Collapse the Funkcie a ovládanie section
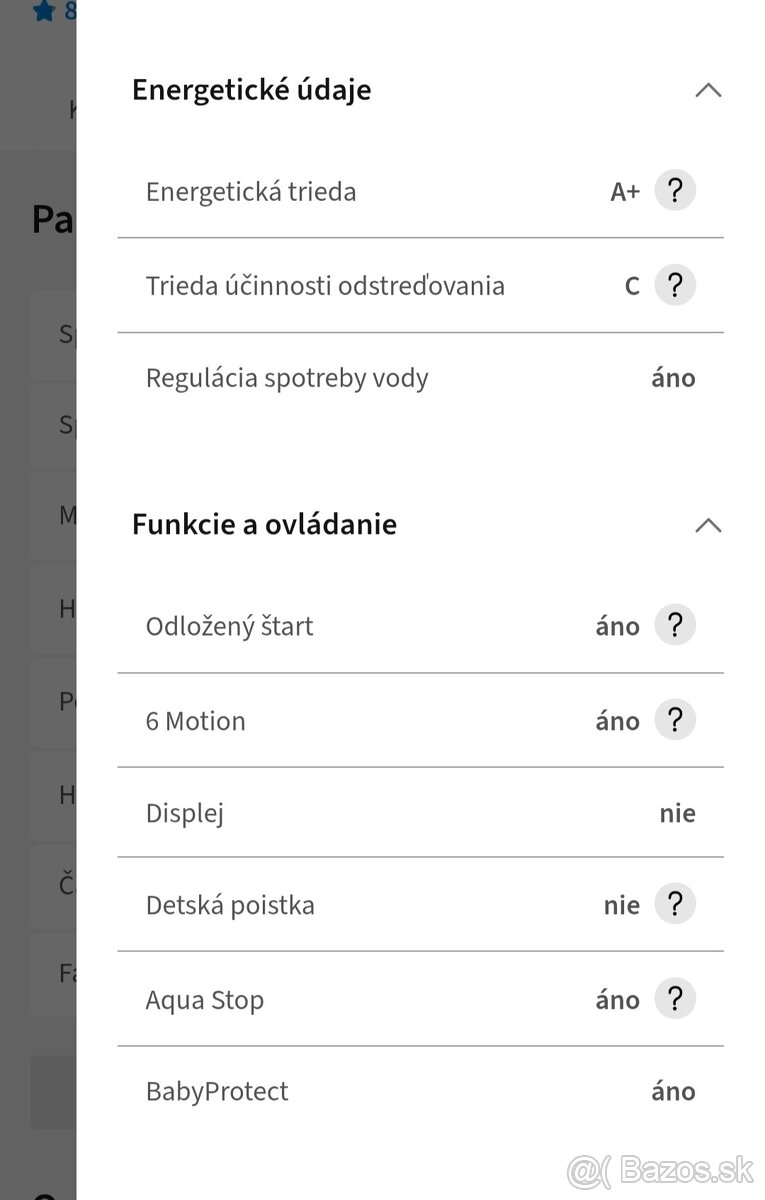Screen dimensions: 765x1200 709,525
